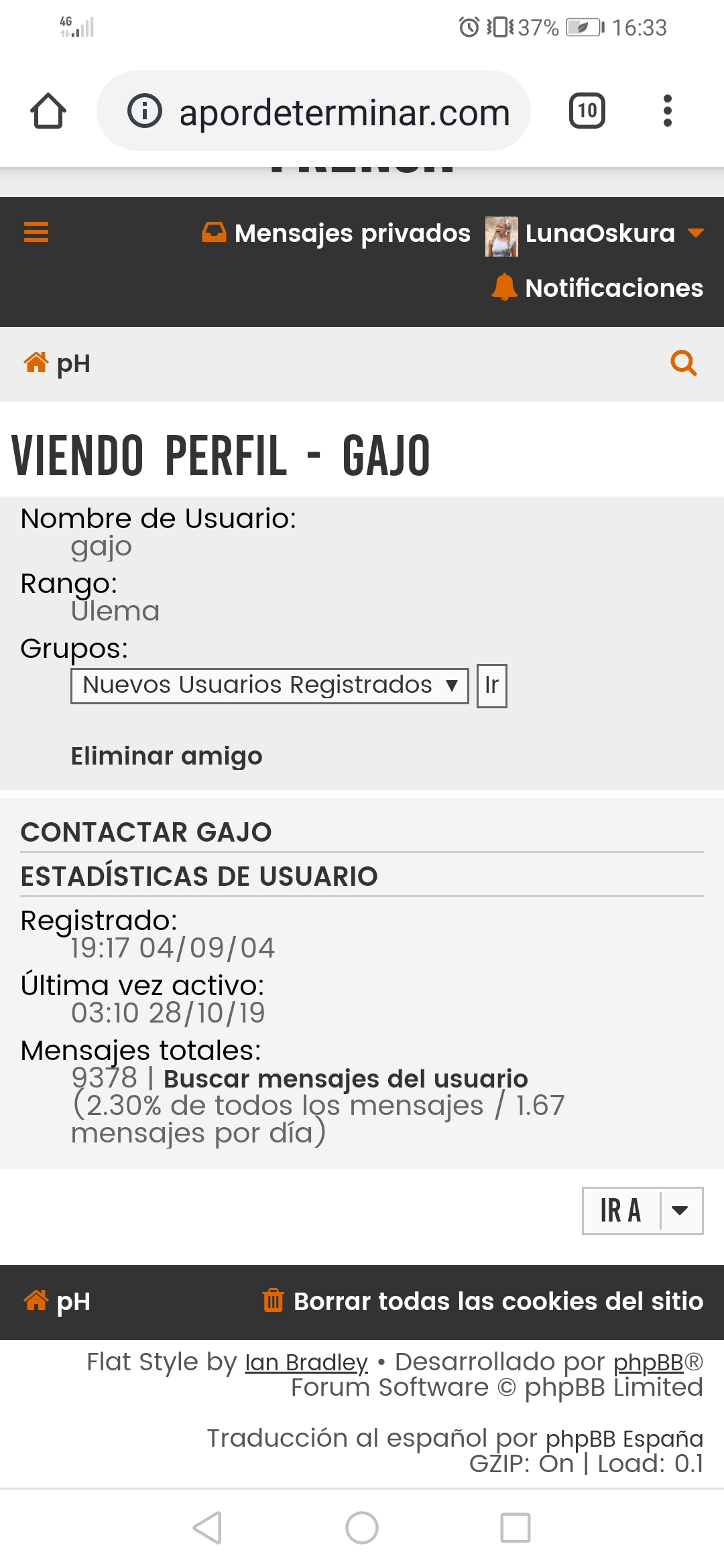
Task: Open the phpBB link in the footer
Action: tap(648, 1362)
